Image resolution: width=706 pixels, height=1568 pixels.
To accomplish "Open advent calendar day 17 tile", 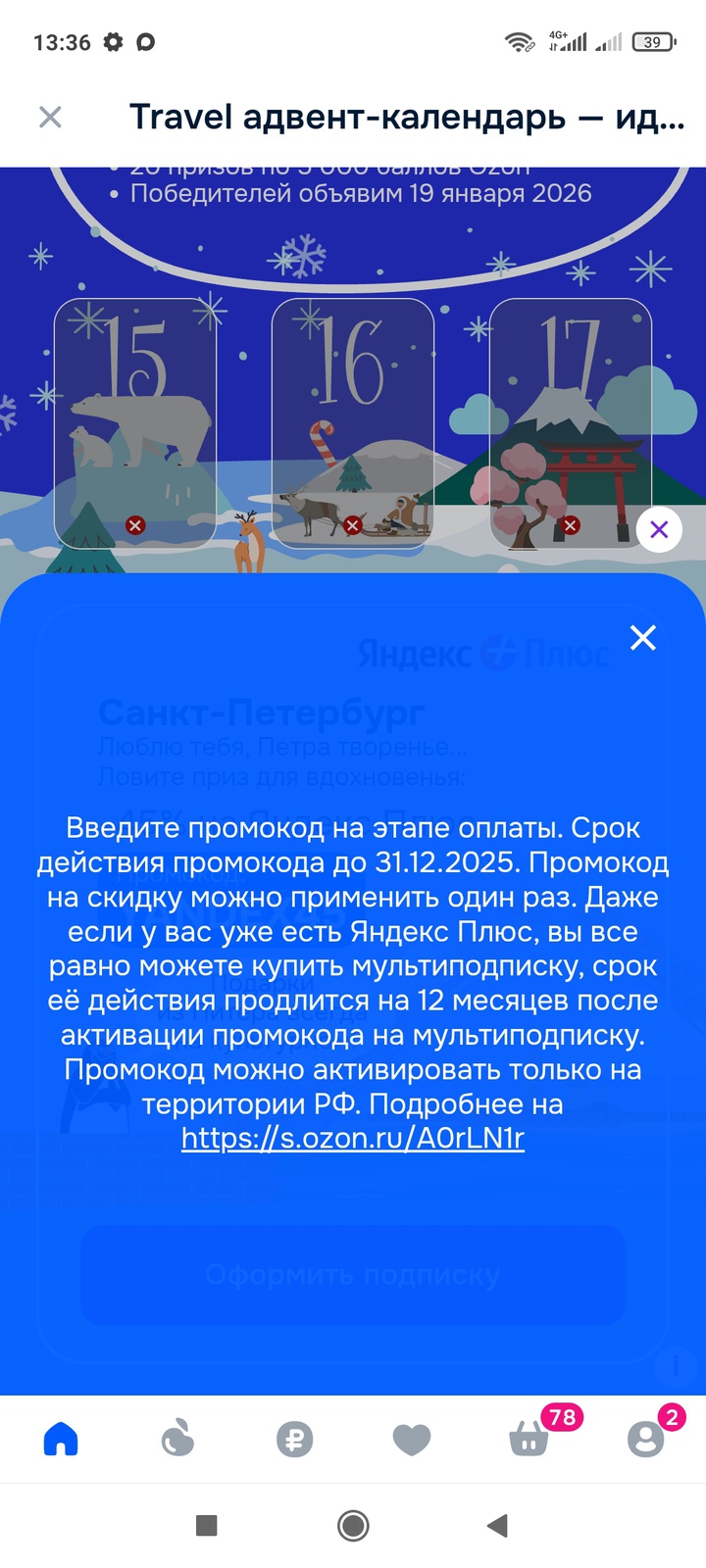I will click(570, 421).
